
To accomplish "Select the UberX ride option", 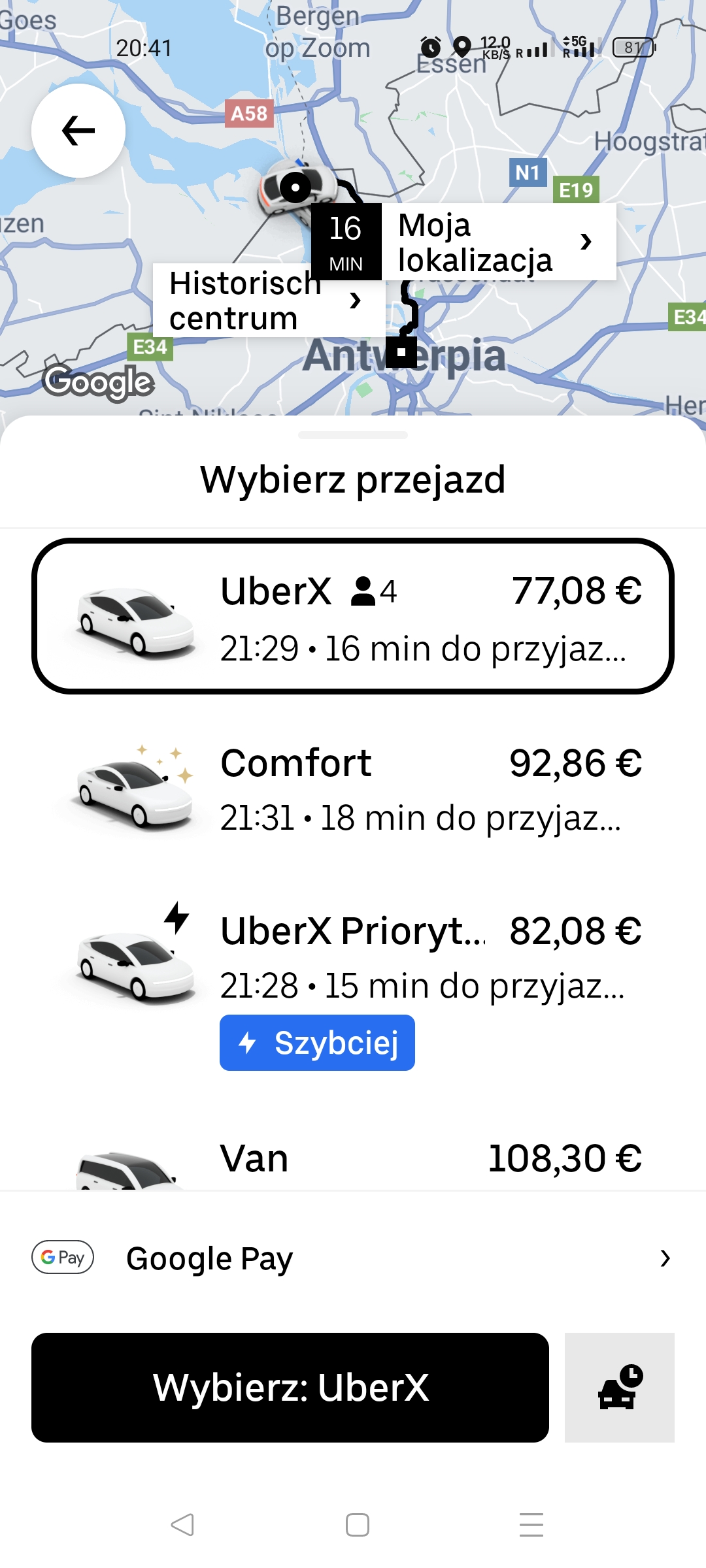I will (353, 616).
